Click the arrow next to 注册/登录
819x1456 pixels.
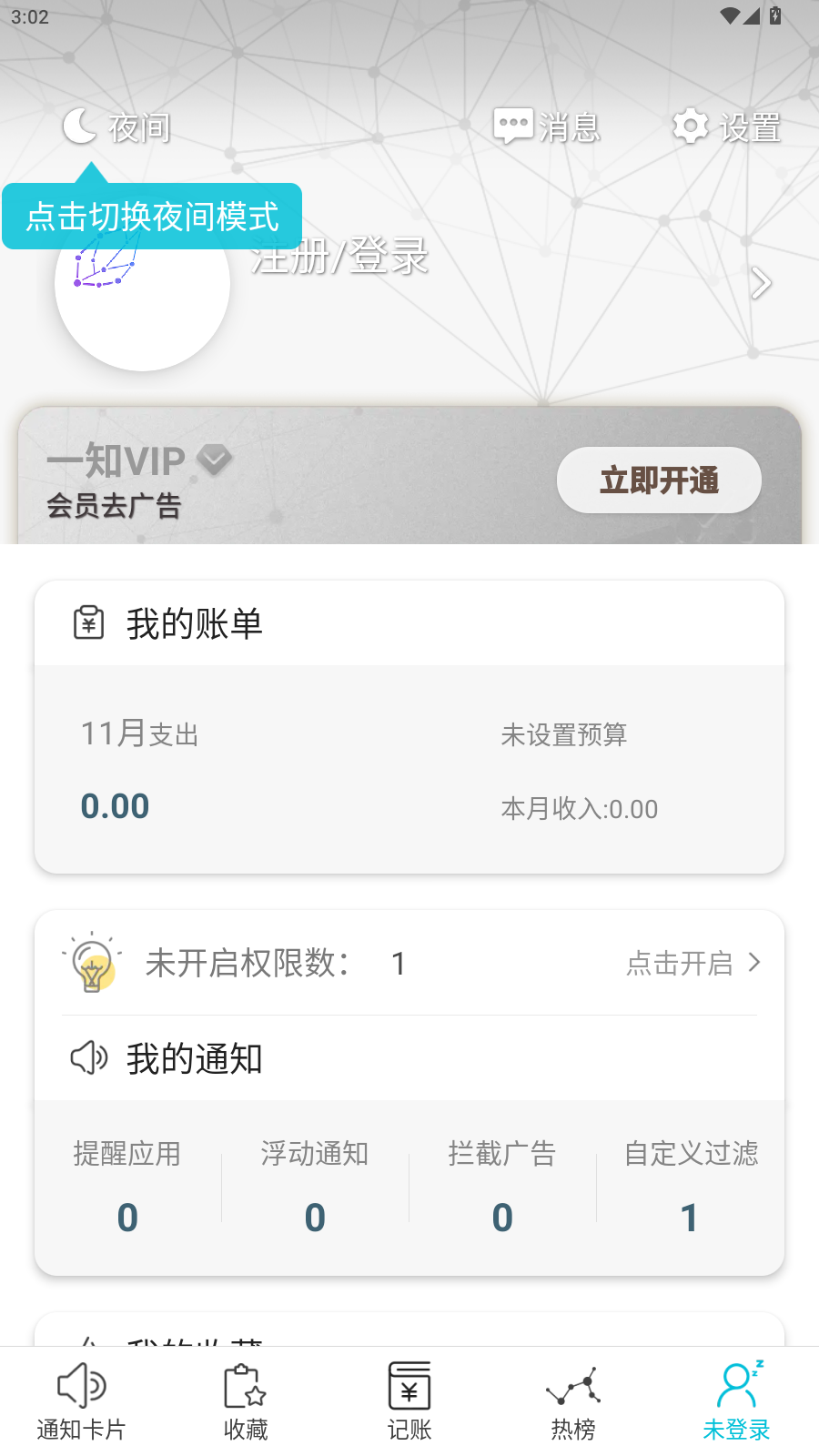click(761, 283)
